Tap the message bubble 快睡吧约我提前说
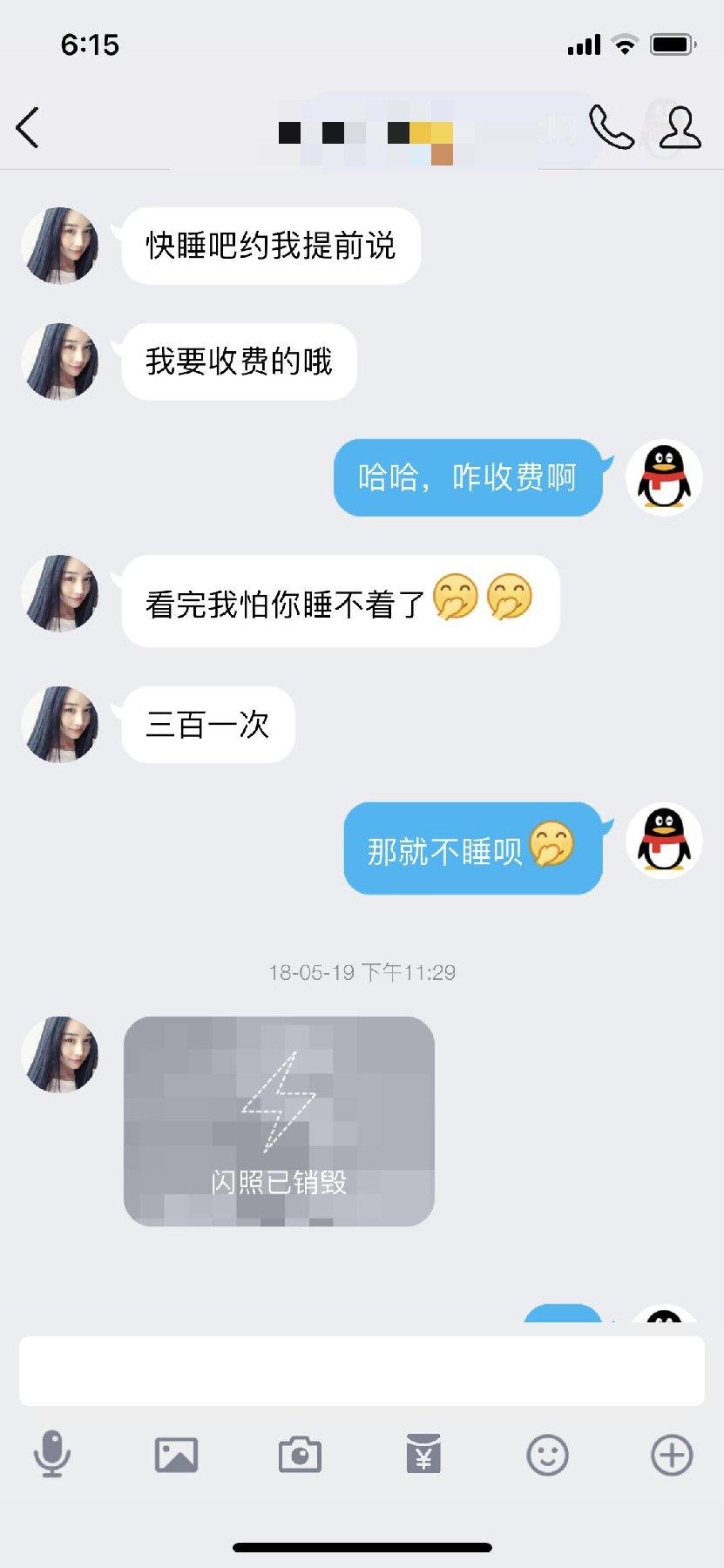The width and height of the screenshot is (724, 1568). pos(271,247)
